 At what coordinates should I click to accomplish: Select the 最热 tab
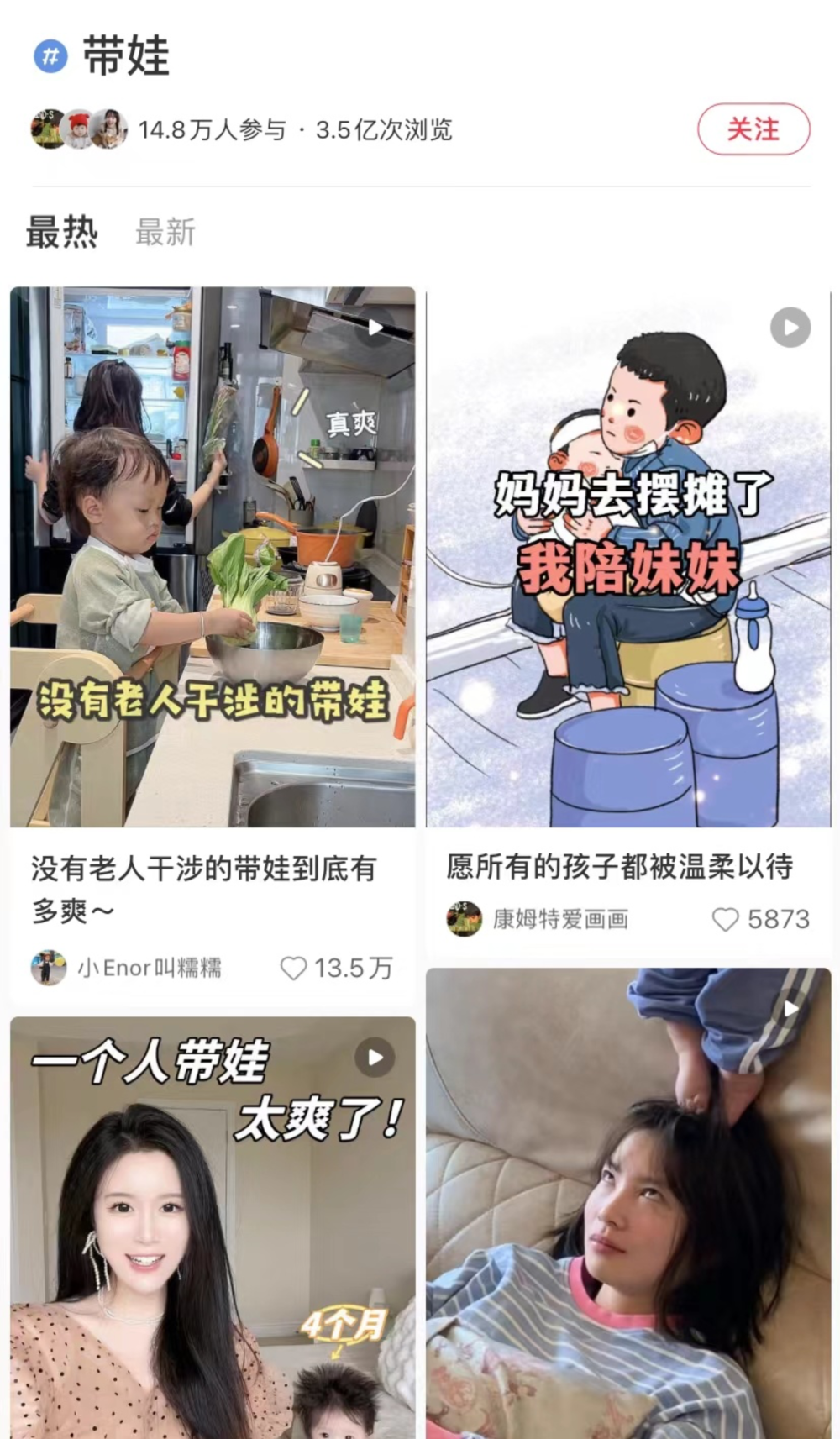click(61, 233)
